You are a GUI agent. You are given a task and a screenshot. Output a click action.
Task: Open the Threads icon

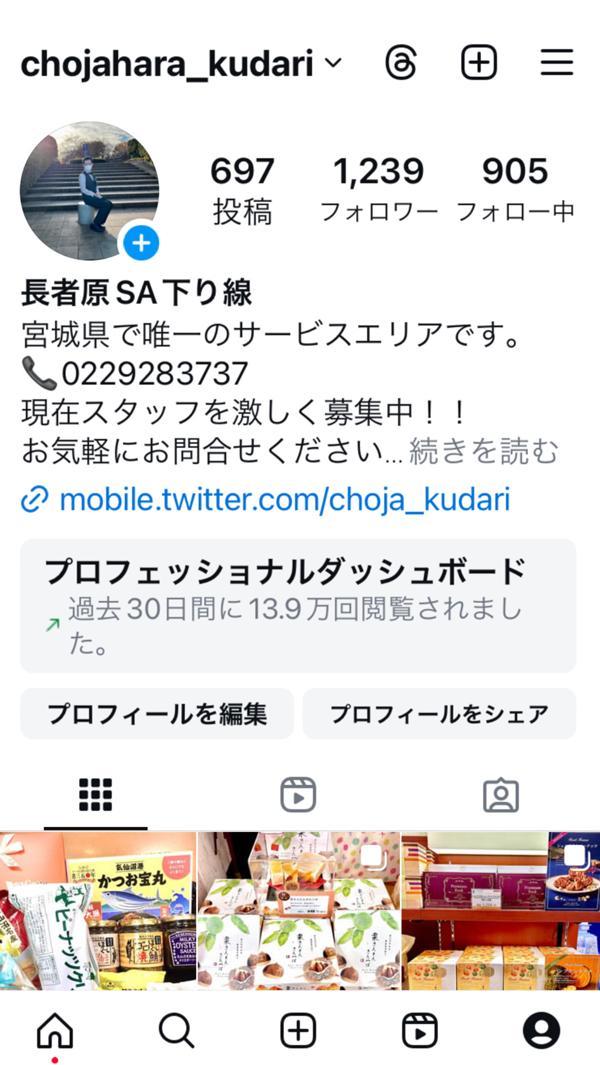(x=401, y=63)
